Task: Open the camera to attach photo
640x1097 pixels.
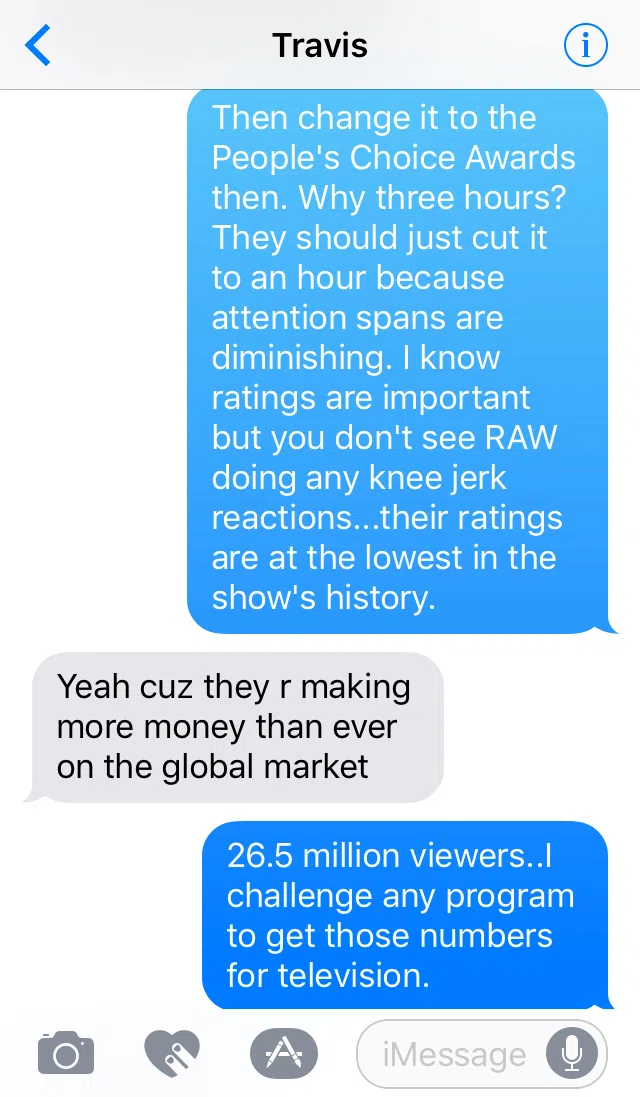Action: tap(66, 1052)
